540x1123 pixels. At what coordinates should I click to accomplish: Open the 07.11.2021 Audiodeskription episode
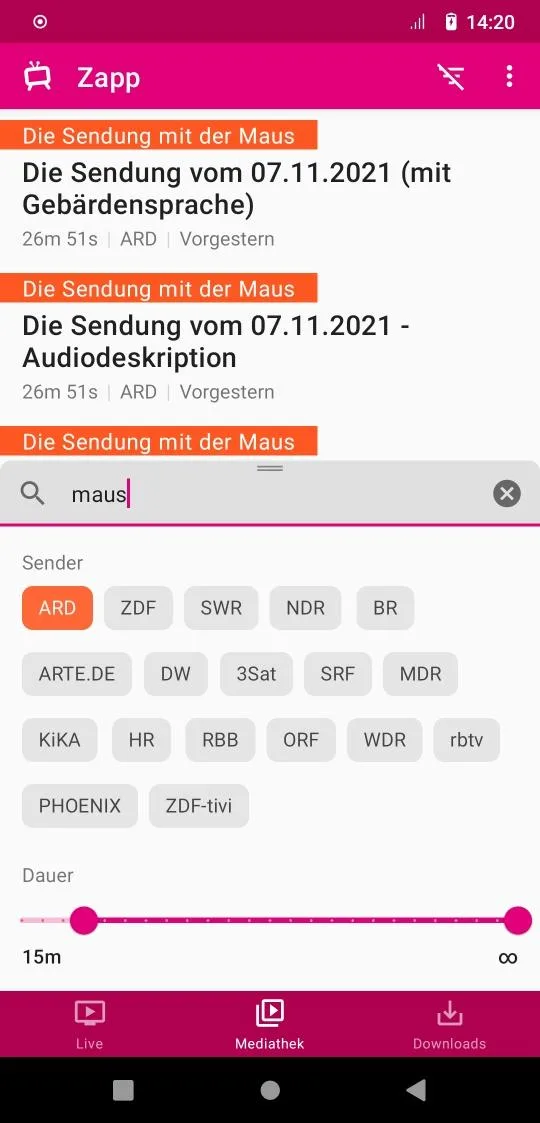click(270, 341)
